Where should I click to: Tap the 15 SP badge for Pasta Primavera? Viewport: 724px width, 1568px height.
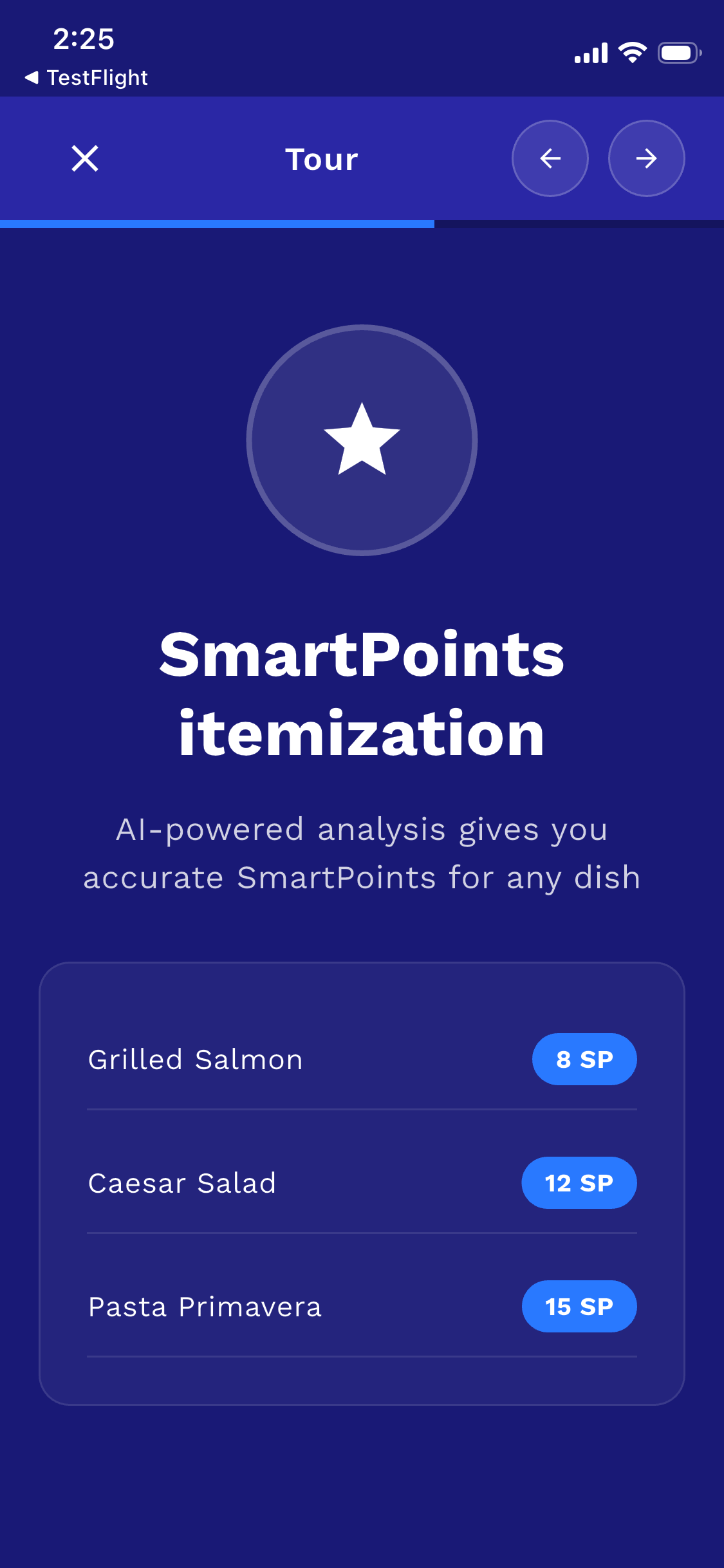[579, 1306]
